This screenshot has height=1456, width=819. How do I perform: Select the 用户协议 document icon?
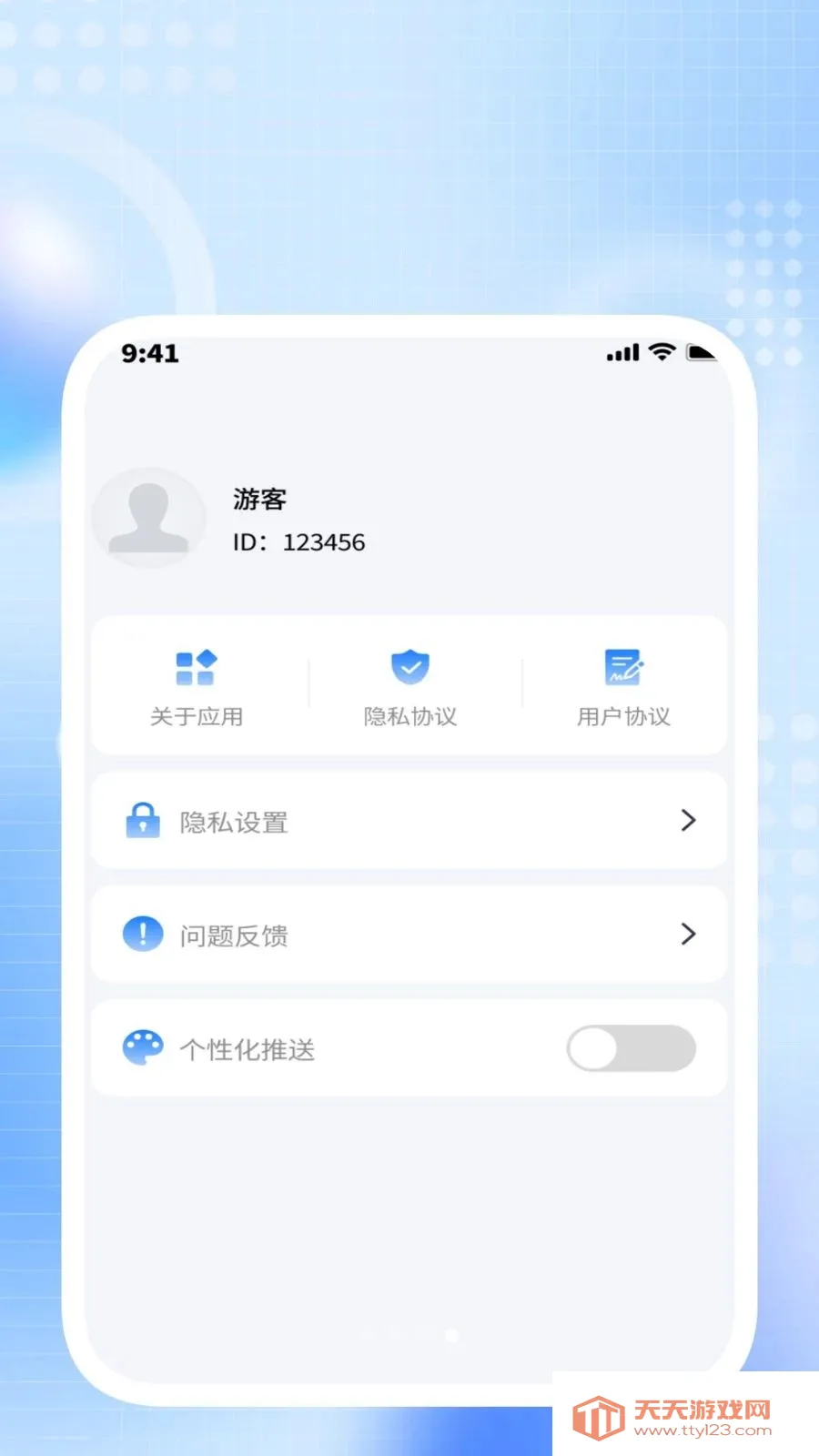(623, 667)
